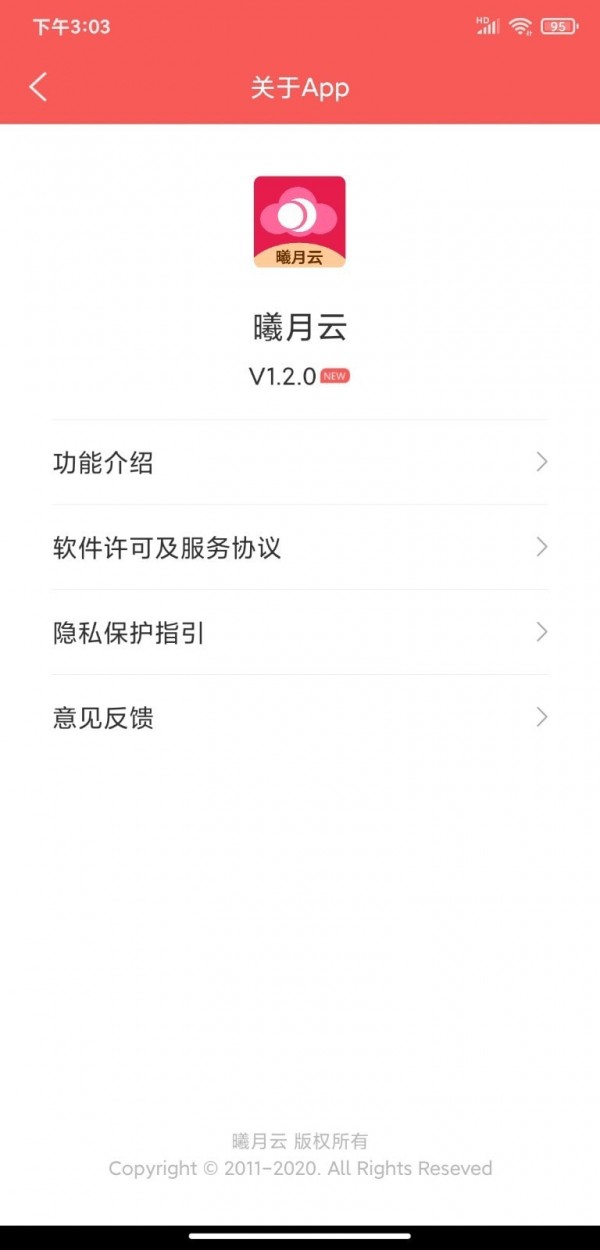Select 意见反馈 to send feedback
600x1250 pixels.
300,718
